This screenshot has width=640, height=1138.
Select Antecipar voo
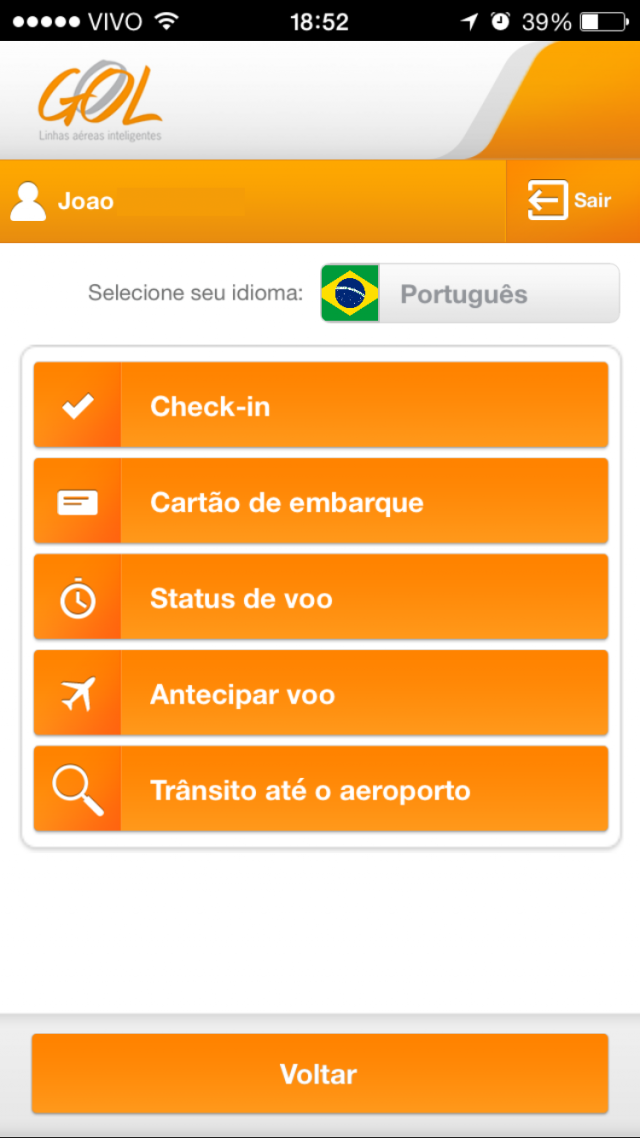point(320,694)
